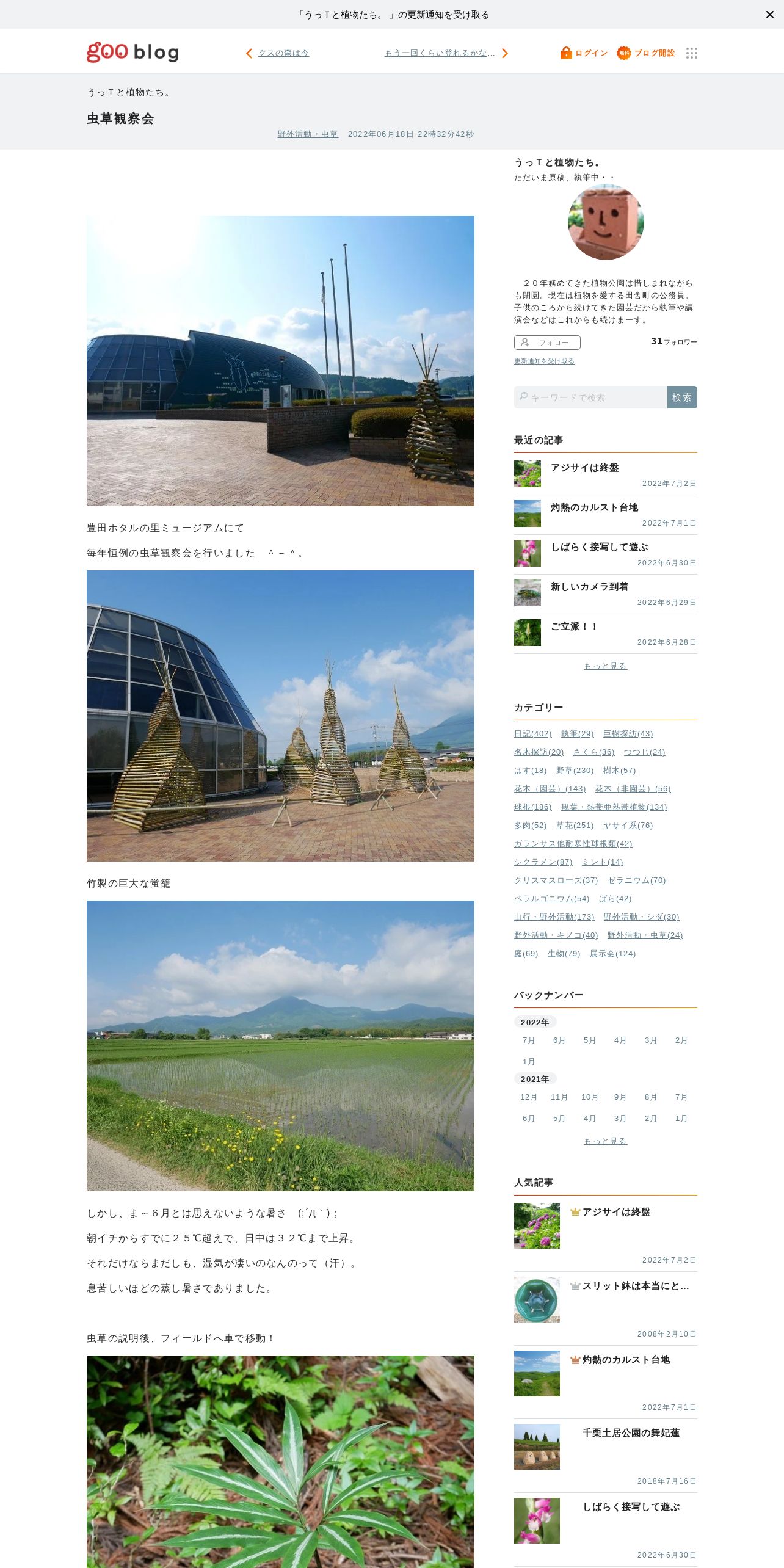Dismiss the update notification banner
The image size is (784, 1568).
769,15
